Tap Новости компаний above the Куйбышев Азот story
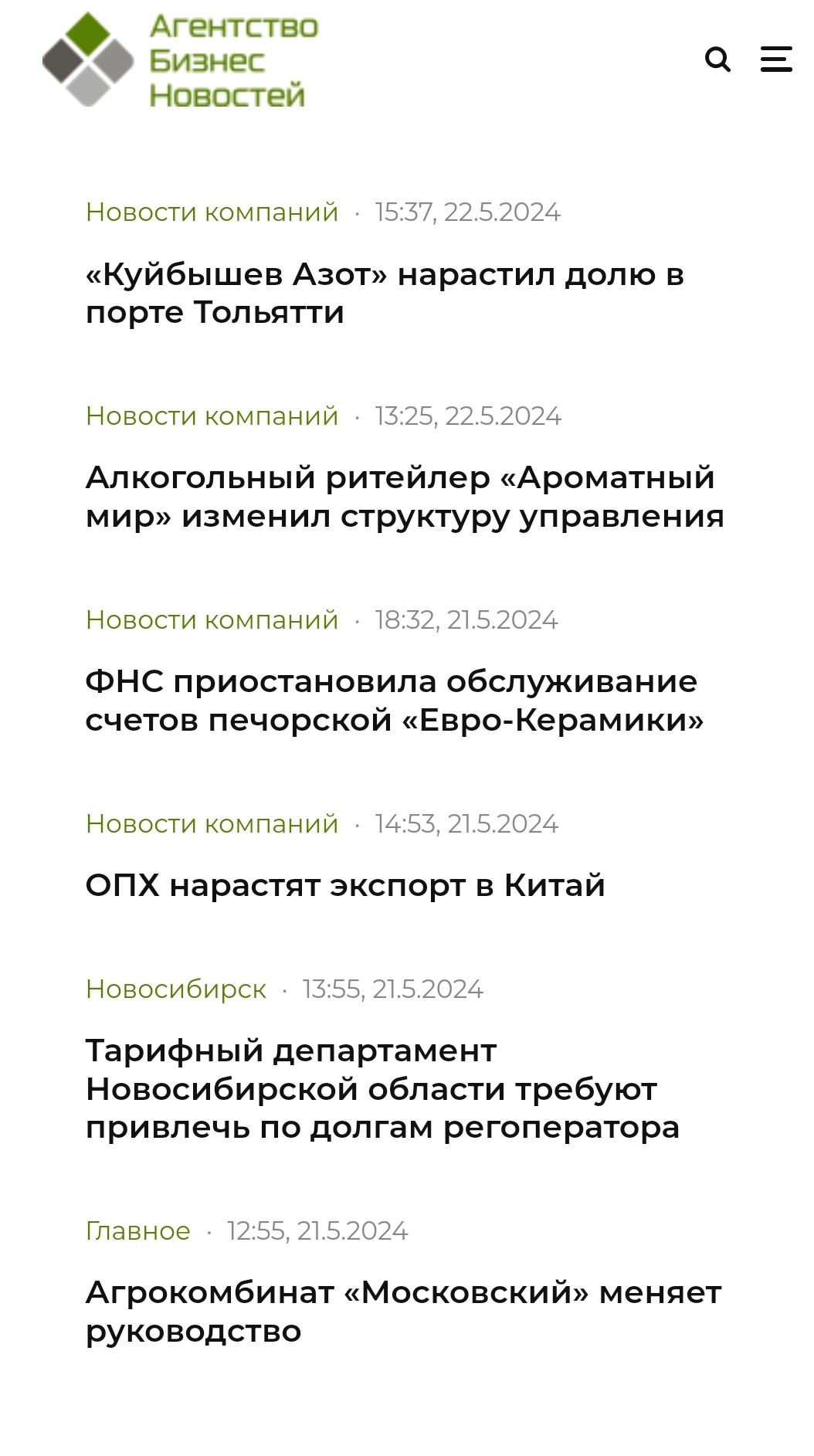 point(212,212)
